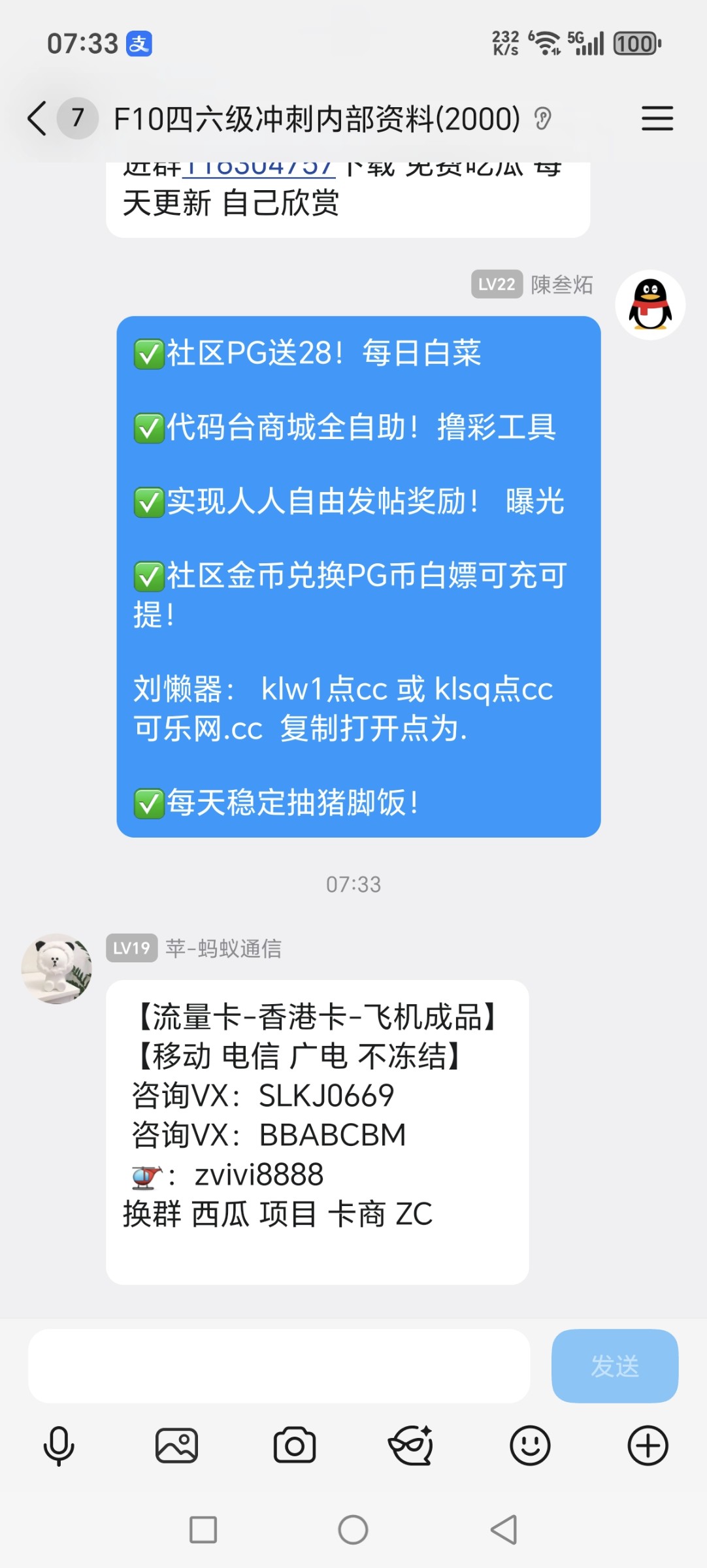Open group settings via hamburger menu
The image size is (707, 1568).
pos(657,119)
